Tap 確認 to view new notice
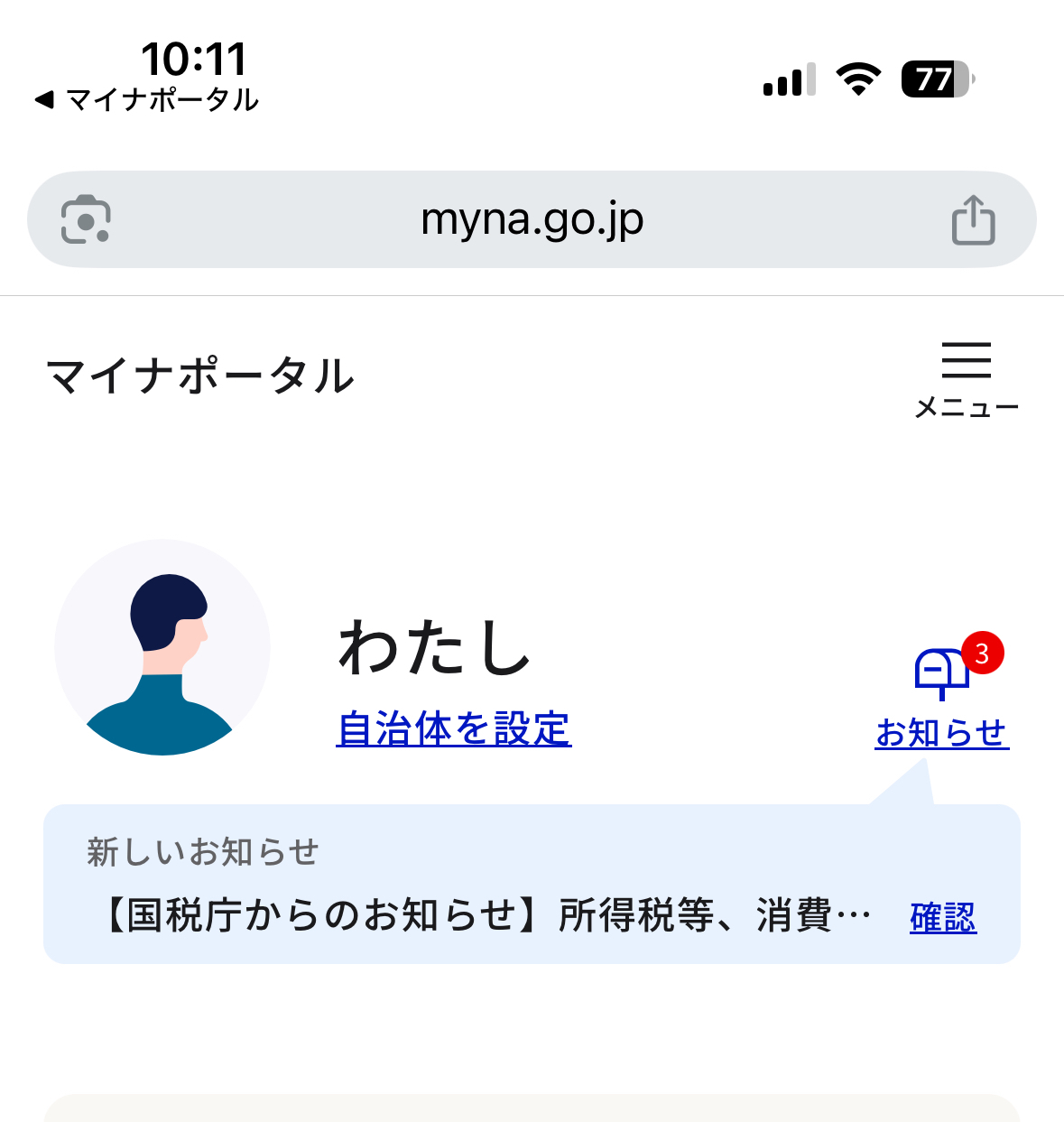 943,917
